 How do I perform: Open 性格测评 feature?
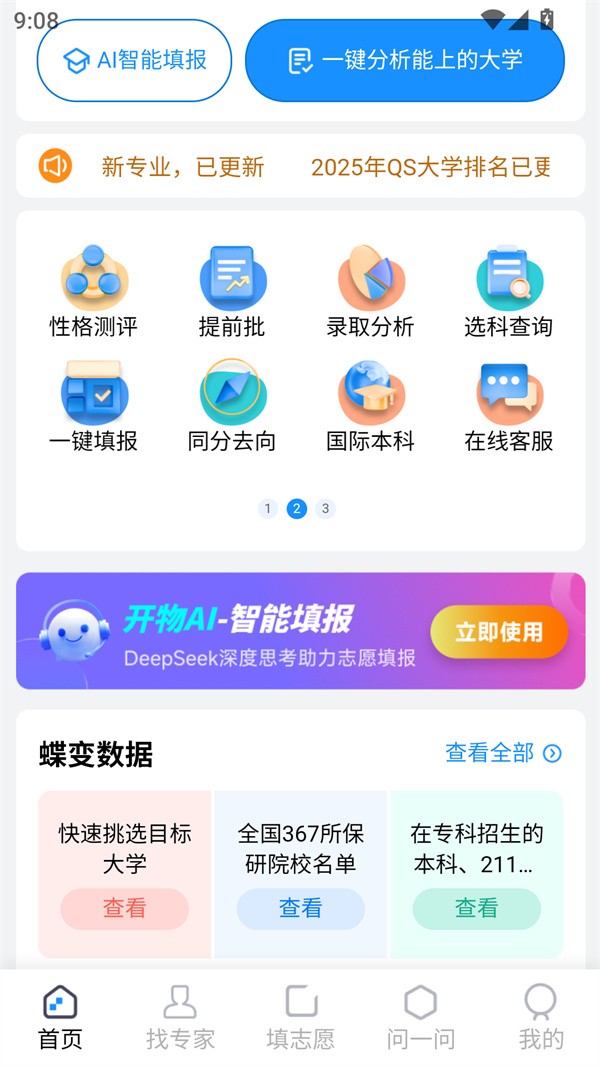(94, 290)
